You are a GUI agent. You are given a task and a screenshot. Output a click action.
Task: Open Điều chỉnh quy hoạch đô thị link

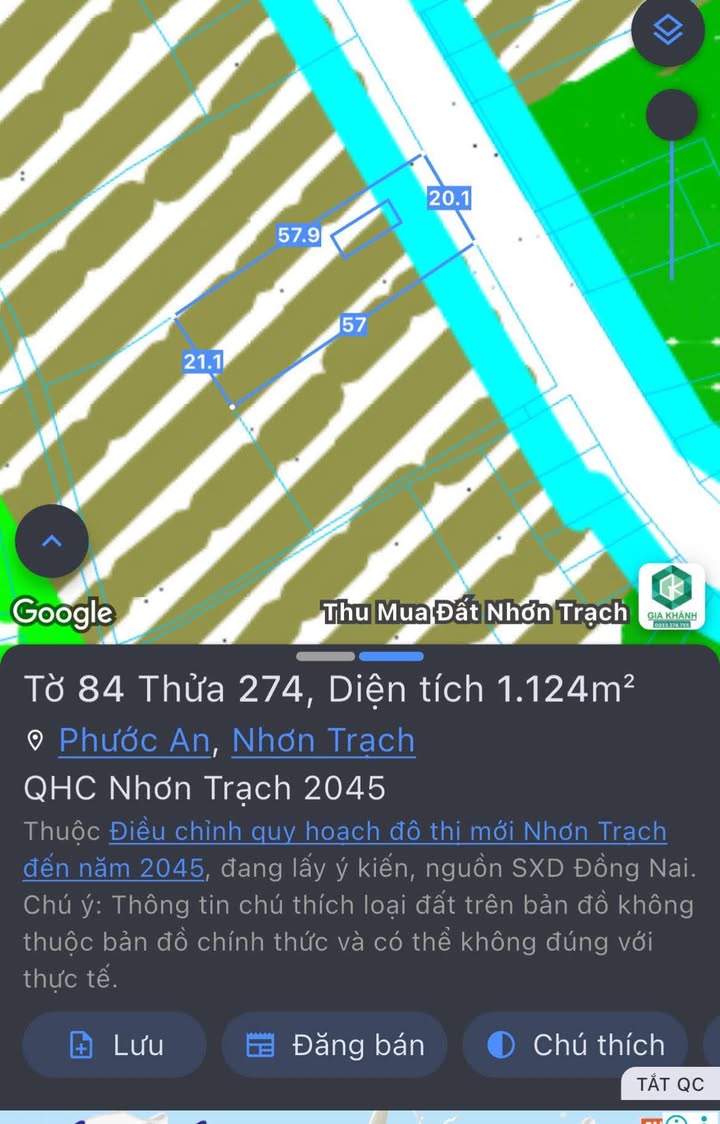[388, 832]
